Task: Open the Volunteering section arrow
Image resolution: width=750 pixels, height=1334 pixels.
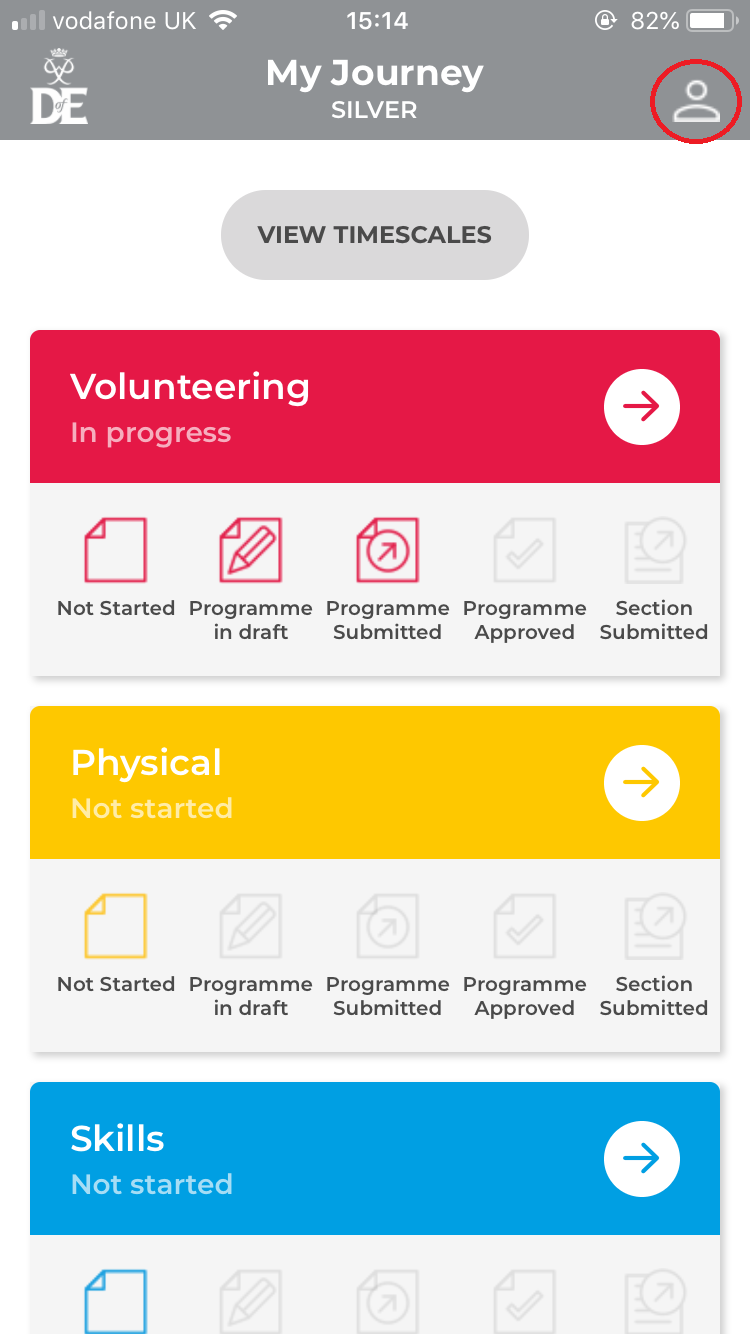Action: [x=642, y=406]
